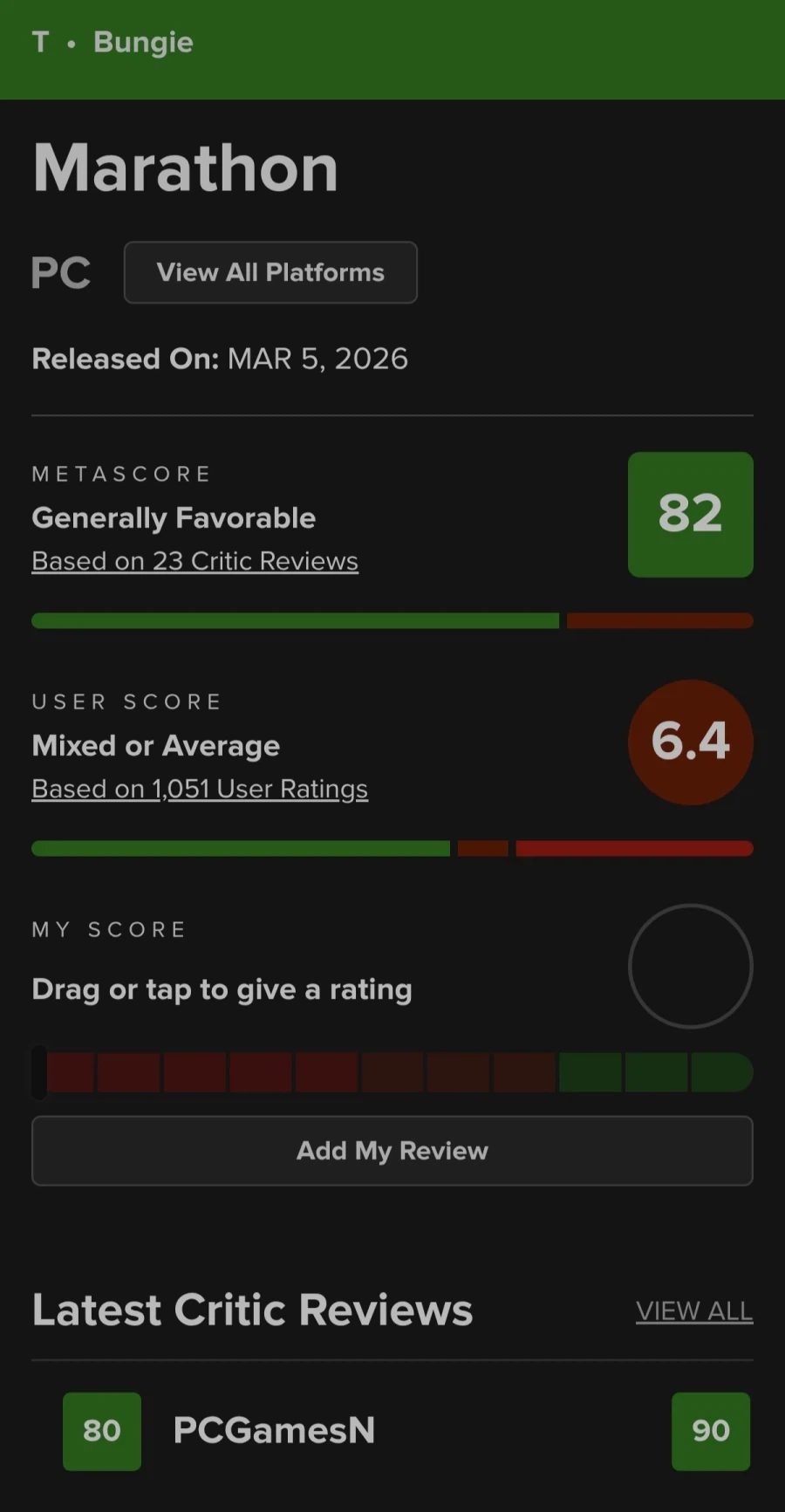The image size is (785, 1512).
Task: Open the 1,051 User Ratings link
Action: [x=200, y=789]
